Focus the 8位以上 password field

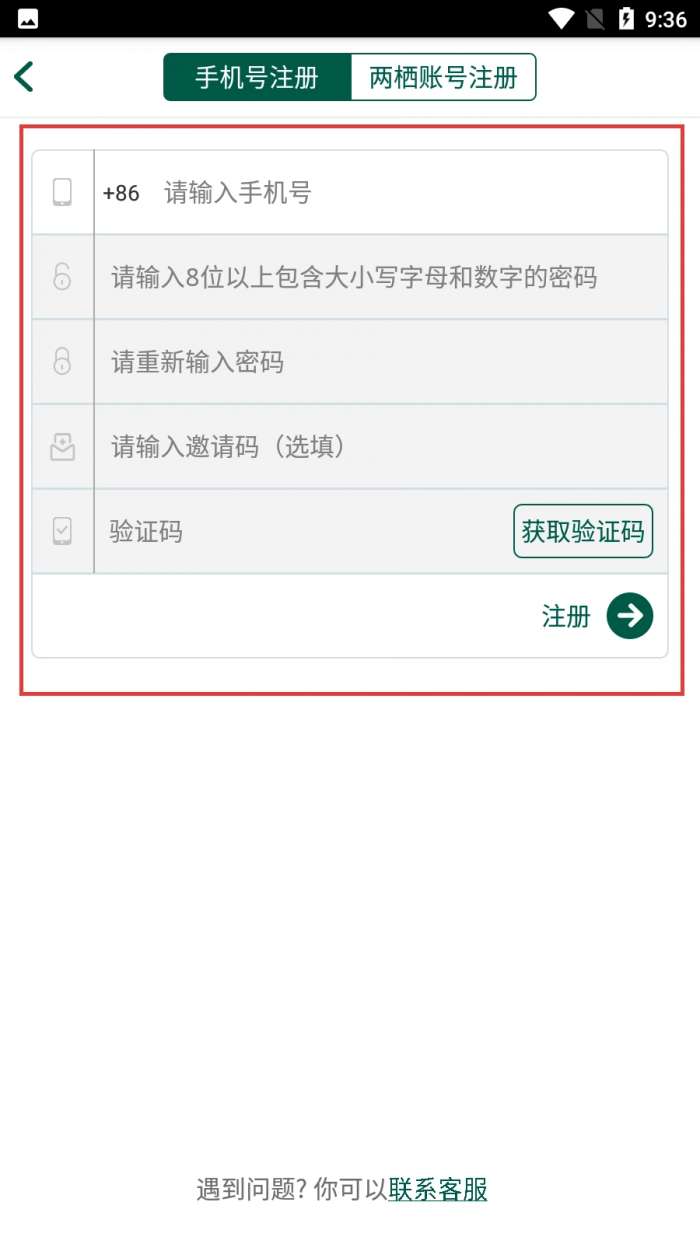pyautogui.click(x=380, y=277)
